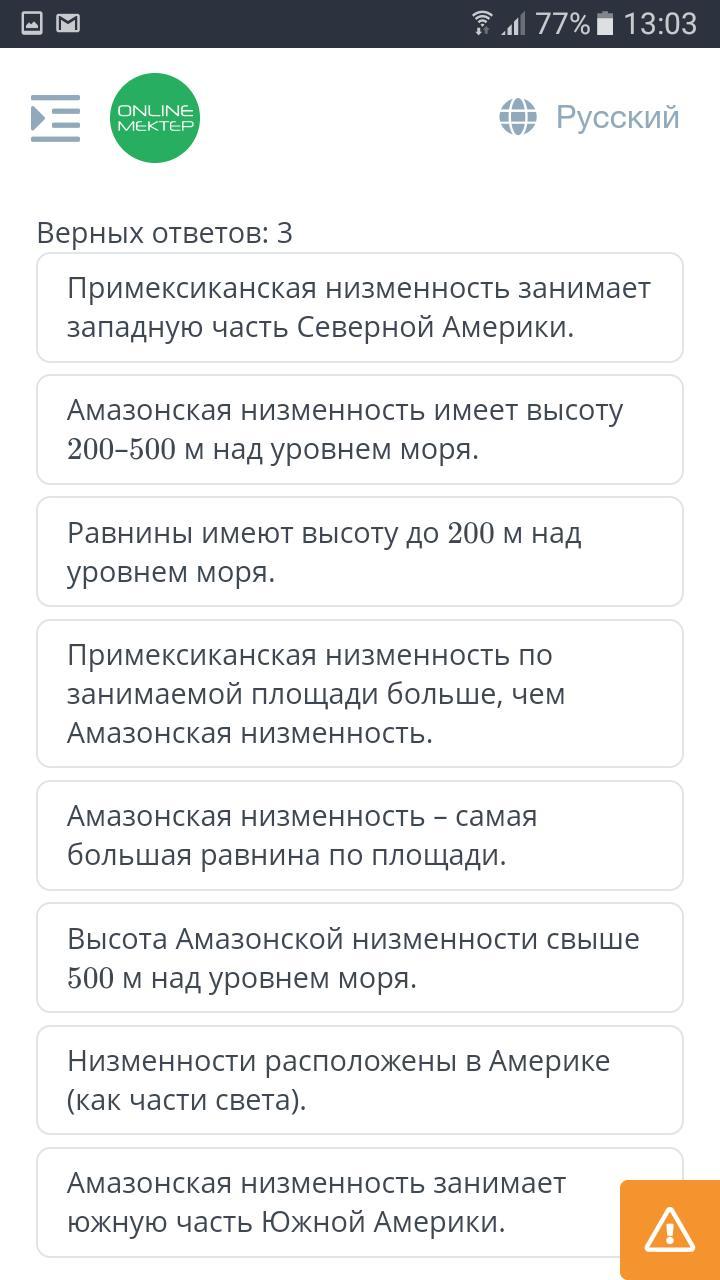Open the side menu drawer

tap(55, 118)
